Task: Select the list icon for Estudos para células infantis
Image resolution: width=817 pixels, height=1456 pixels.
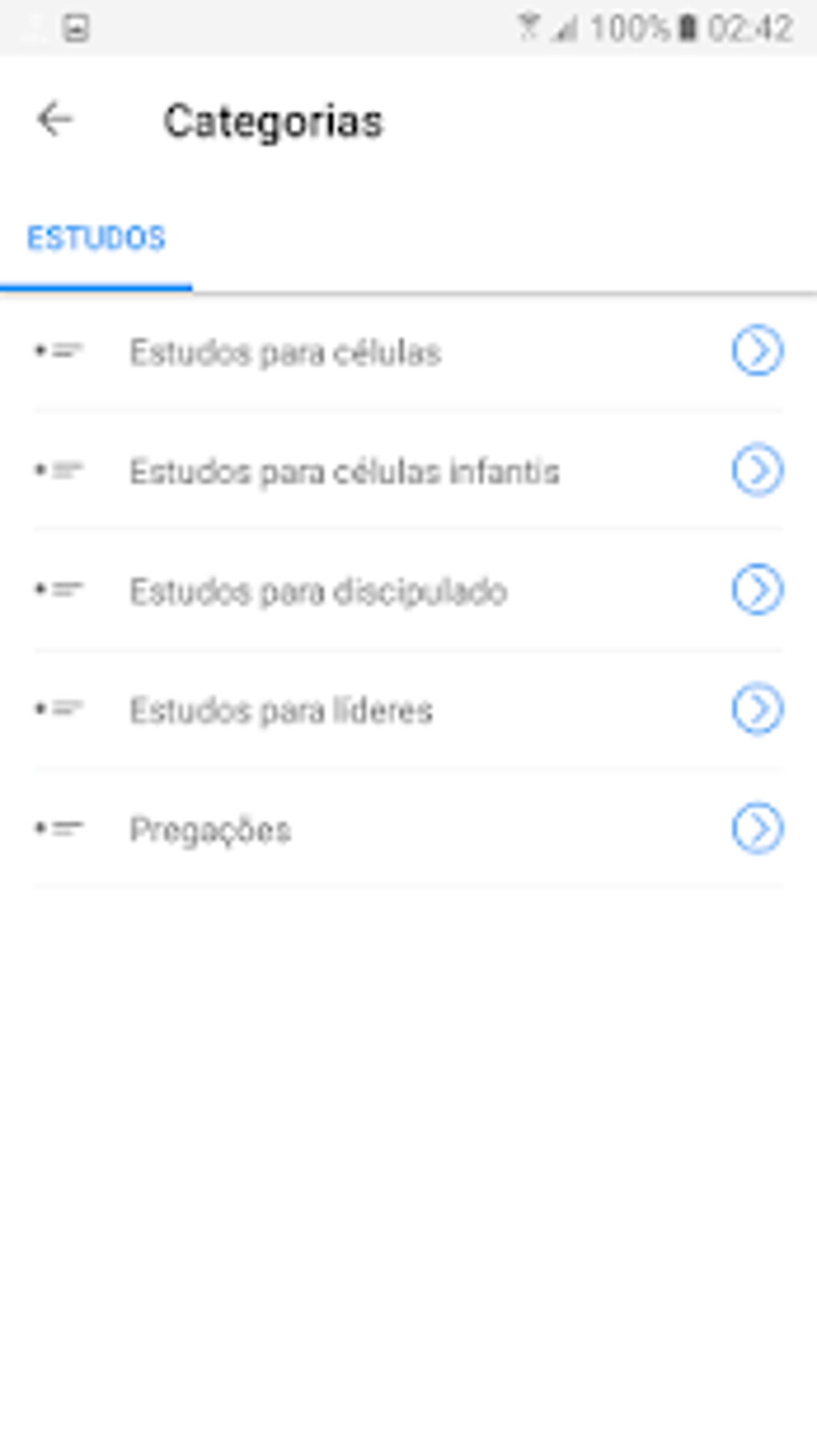Action: point(60,470)
